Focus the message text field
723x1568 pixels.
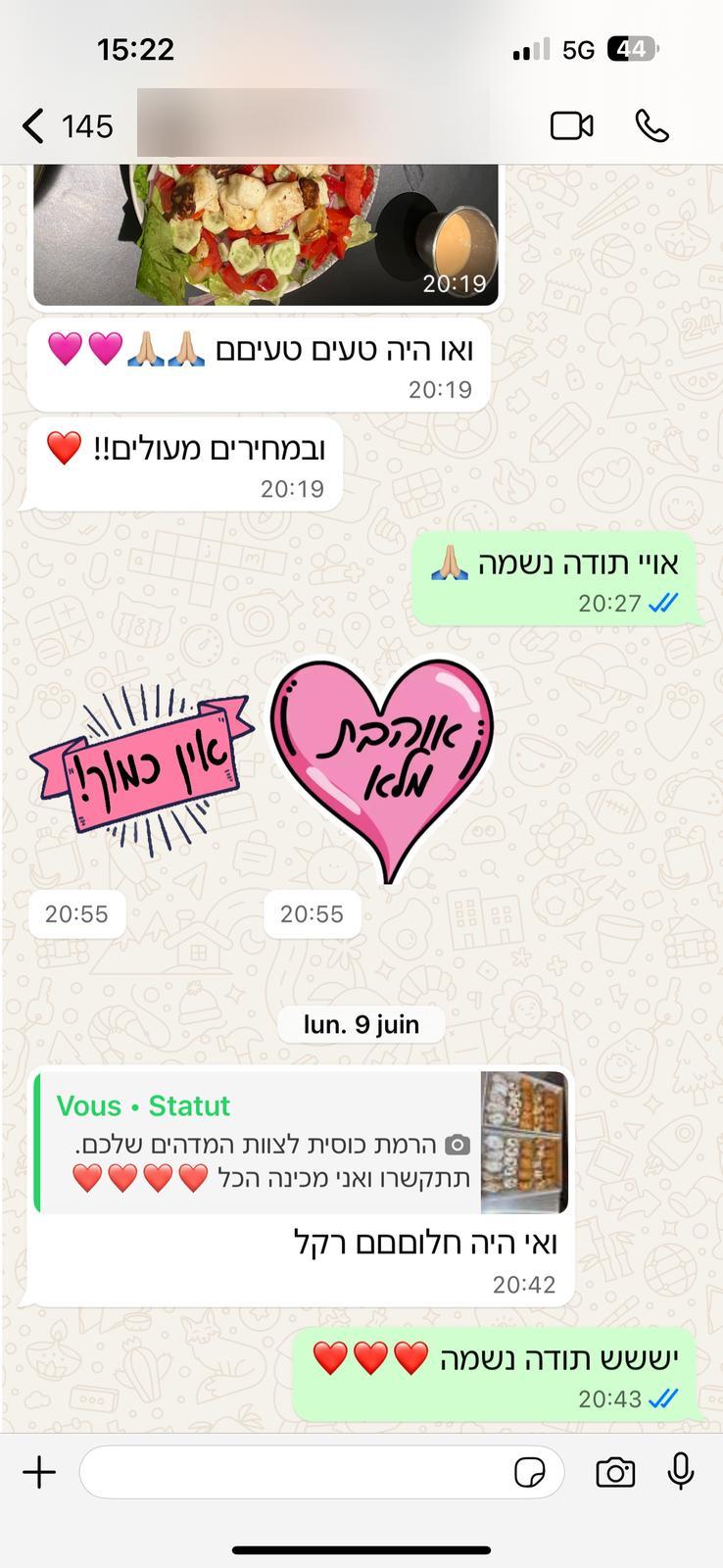coord(294,1472)
